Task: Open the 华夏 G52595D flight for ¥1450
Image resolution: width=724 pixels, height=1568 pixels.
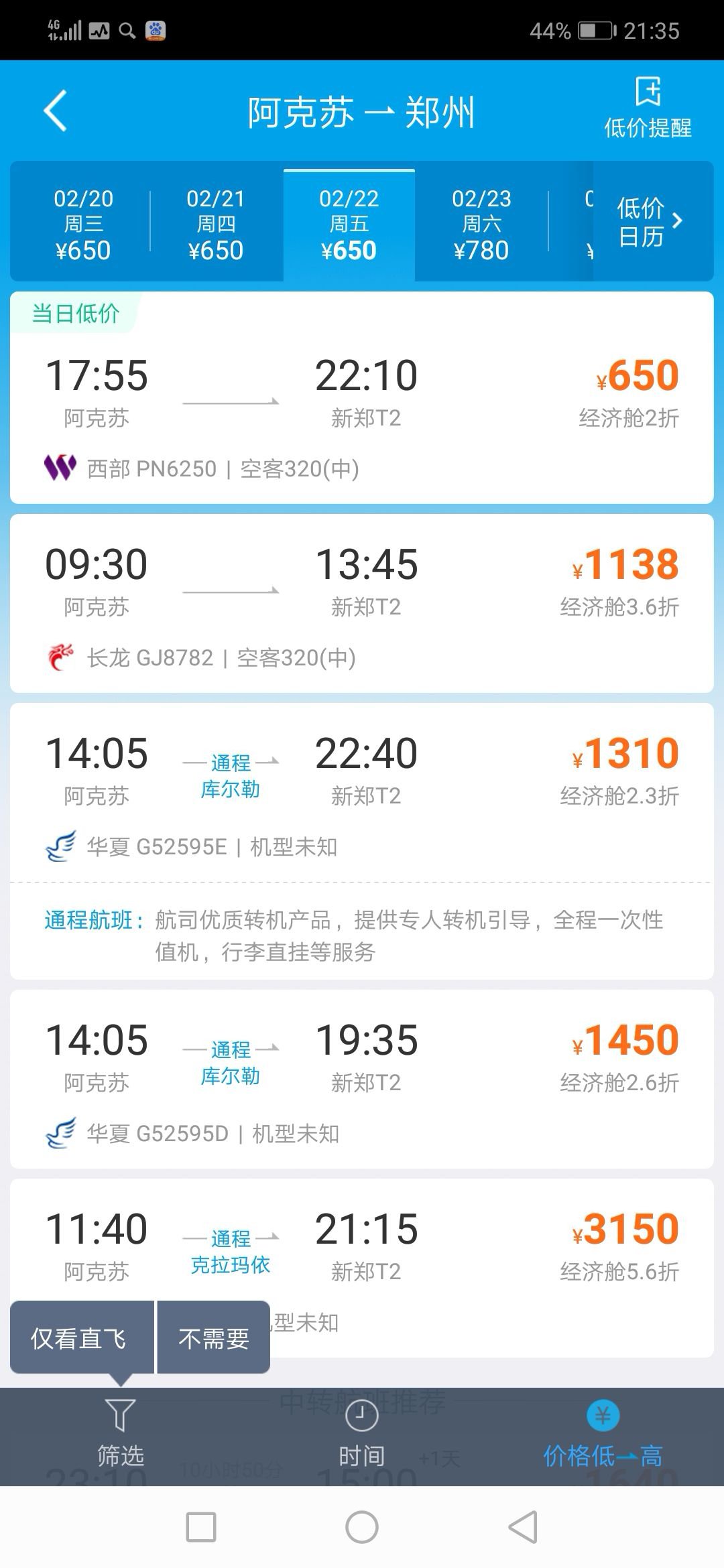Action: pyautogui.click(x=362, y=1079)
